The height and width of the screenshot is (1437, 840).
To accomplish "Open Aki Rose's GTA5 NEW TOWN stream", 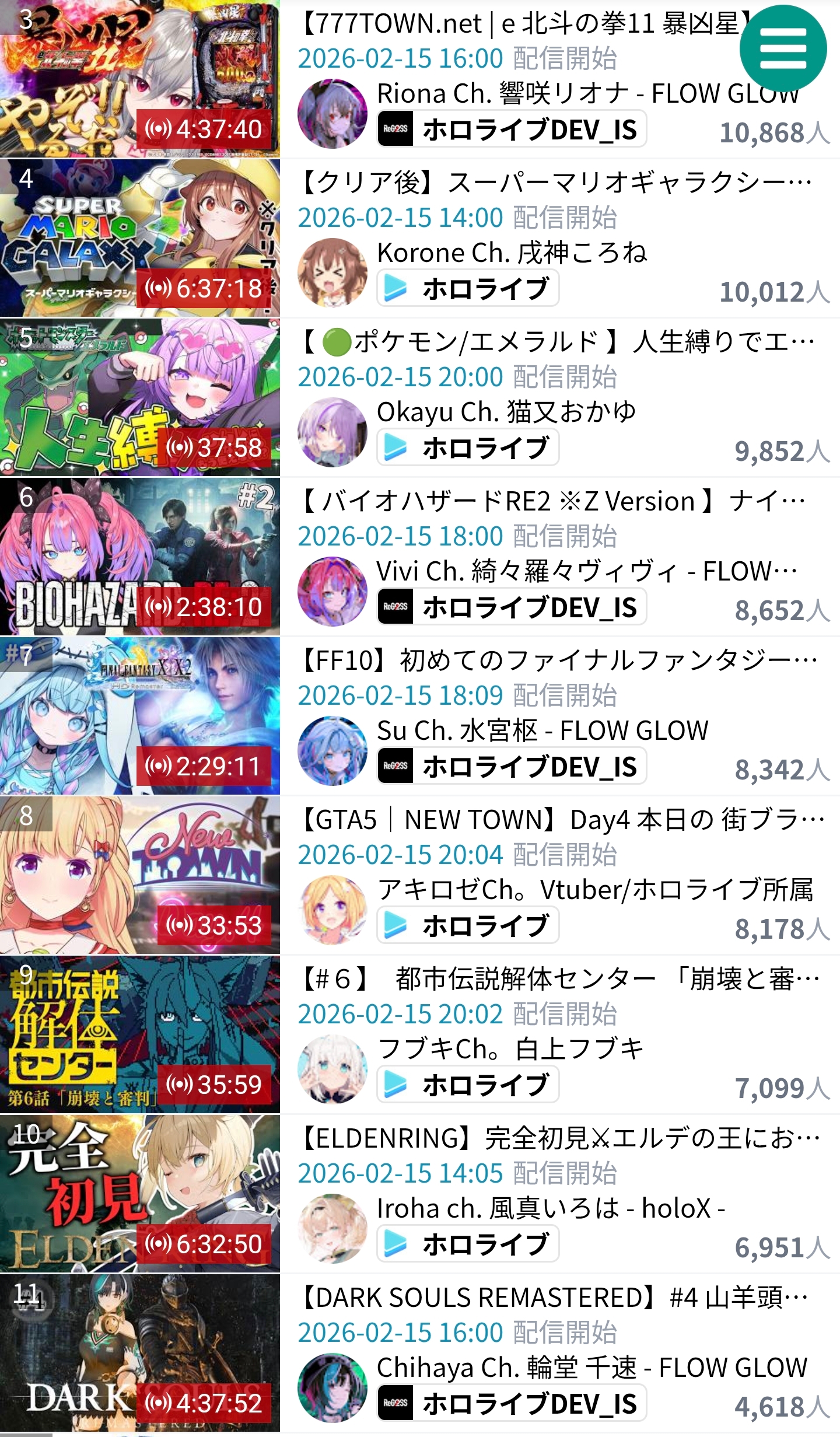I will point(140,875).
